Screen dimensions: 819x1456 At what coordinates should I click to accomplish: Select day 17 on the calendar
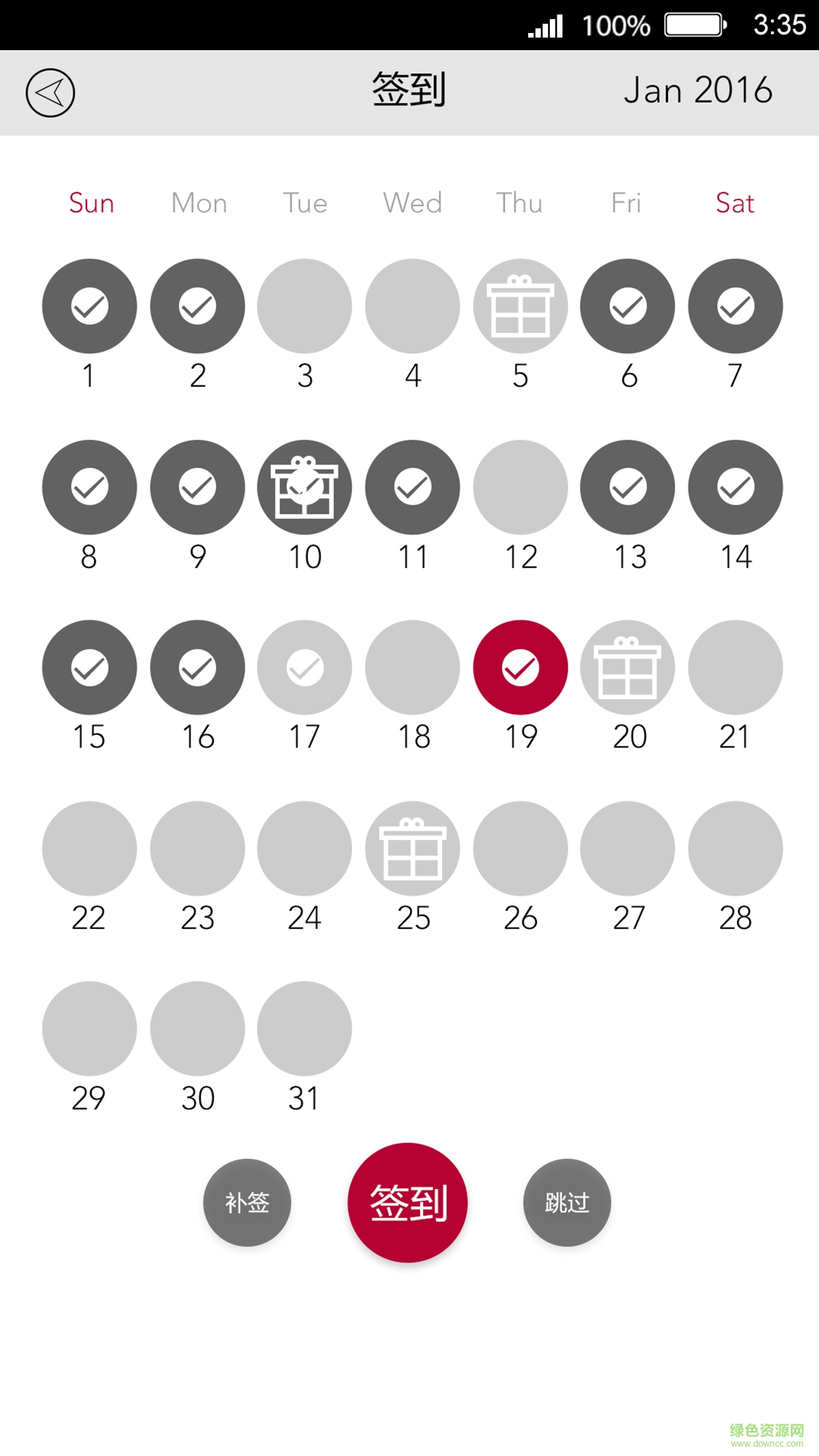pos(305,667)
